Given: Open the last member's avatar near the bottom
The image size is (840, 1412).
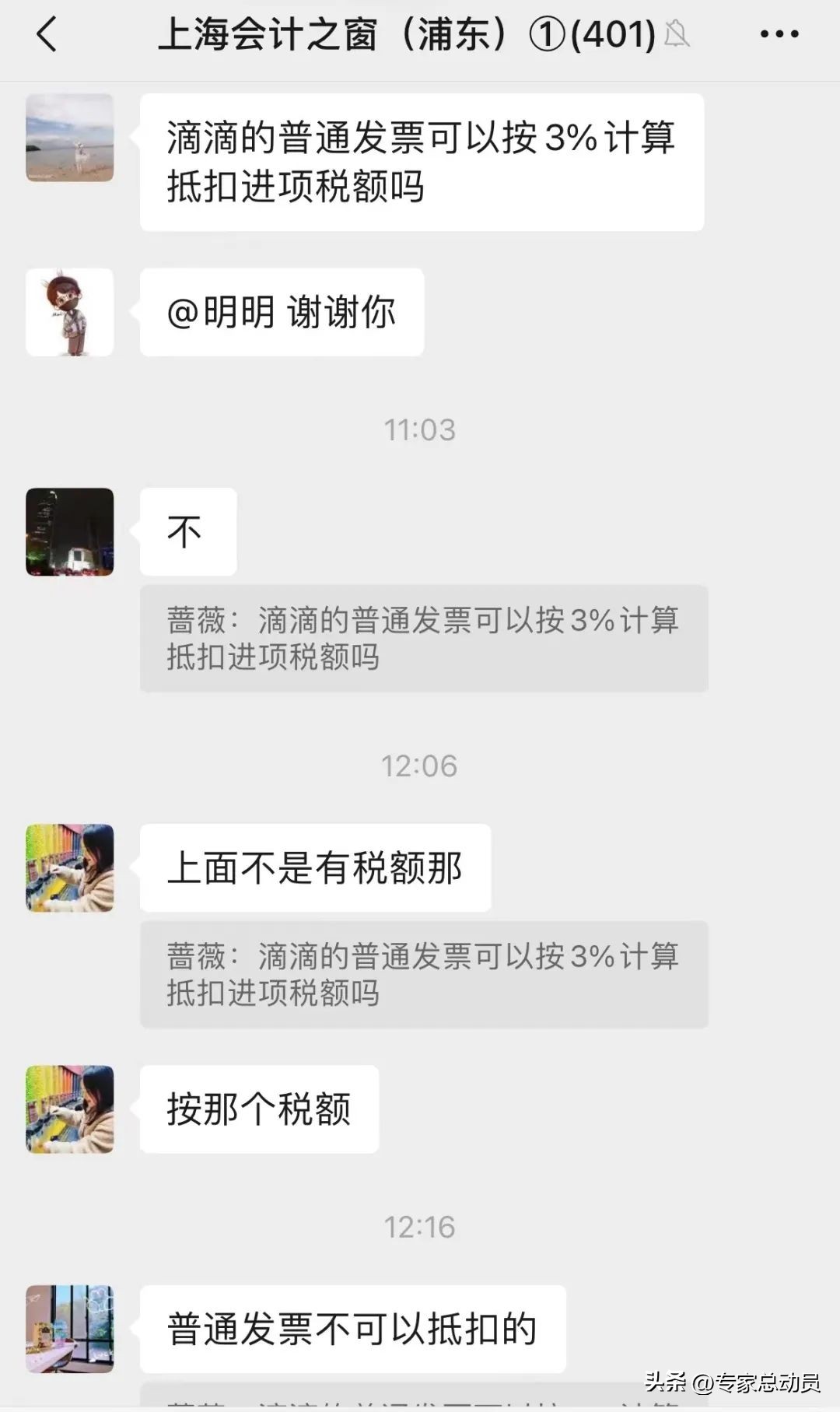Looking at the screenshot, I should coord(69,1330).
